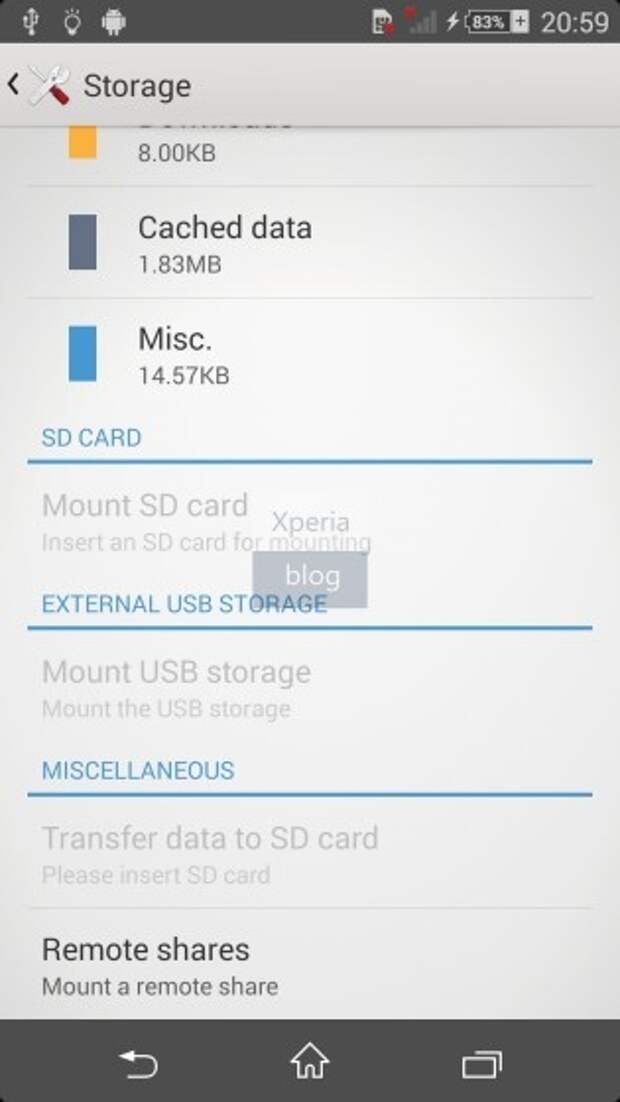Open the Cached data entry
This screenshot has height=1102, width=620.
coord(310,242)
